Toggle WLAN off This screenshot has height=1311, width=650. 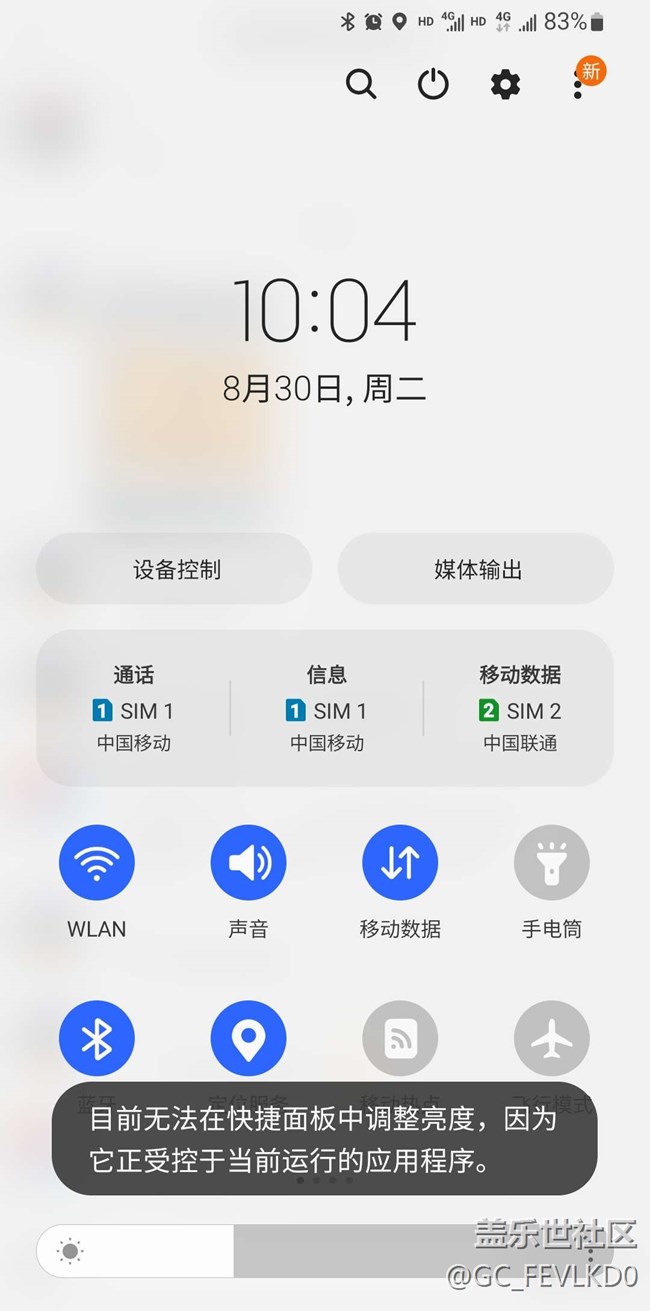point(97,862)
